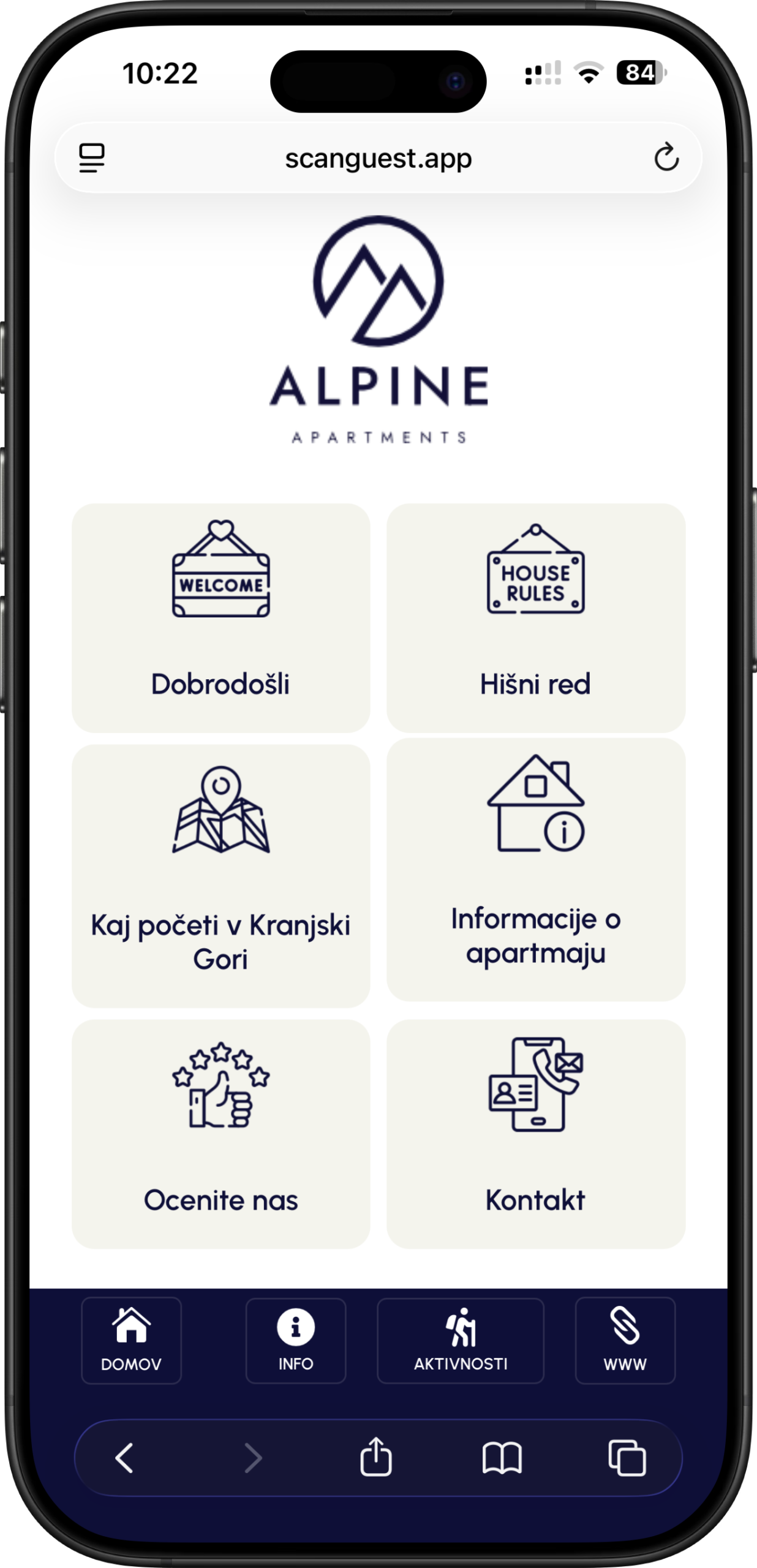Switch to the Aktivnosti tab

(x=461, y=1340)
